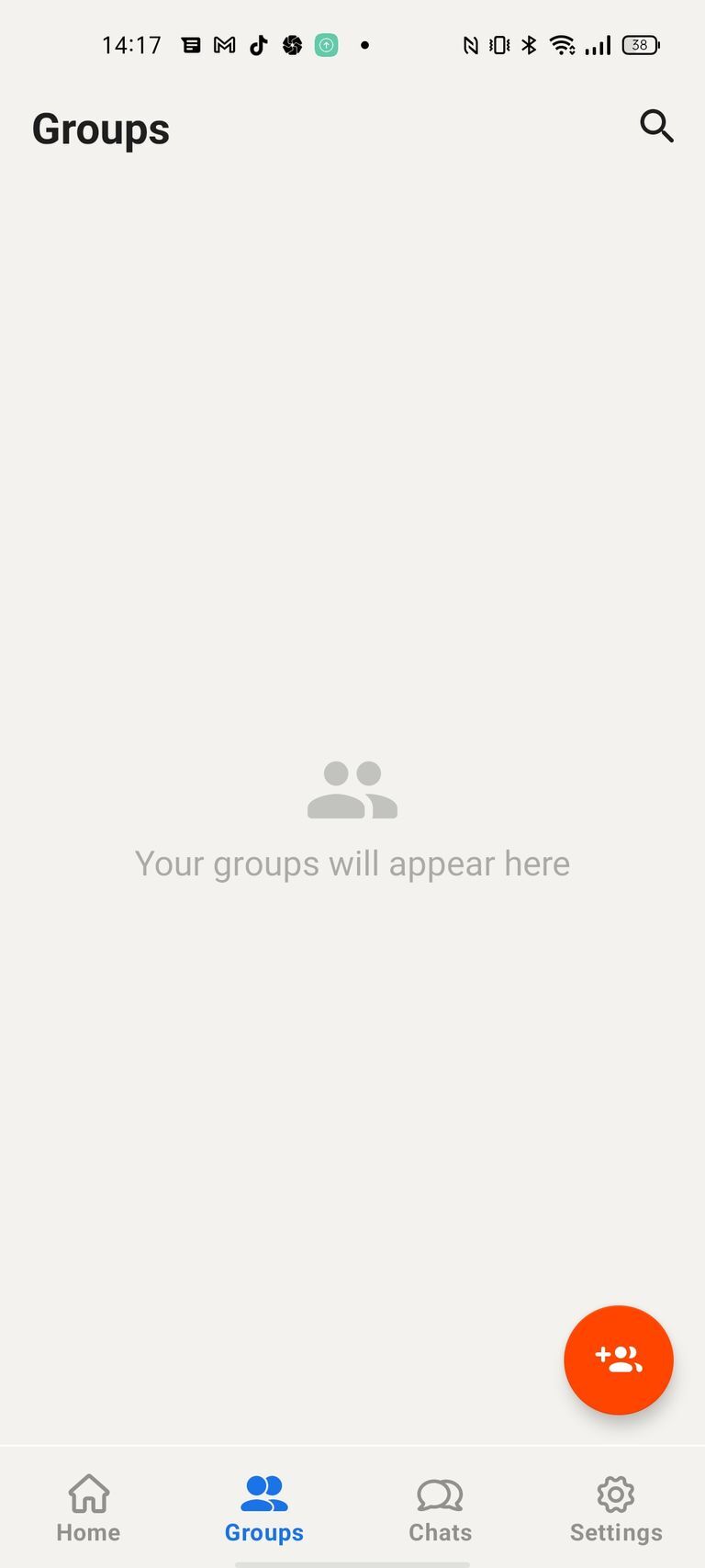Go to the Chats tab
Screen dimensions: 705x1568
coord(440,1508)
